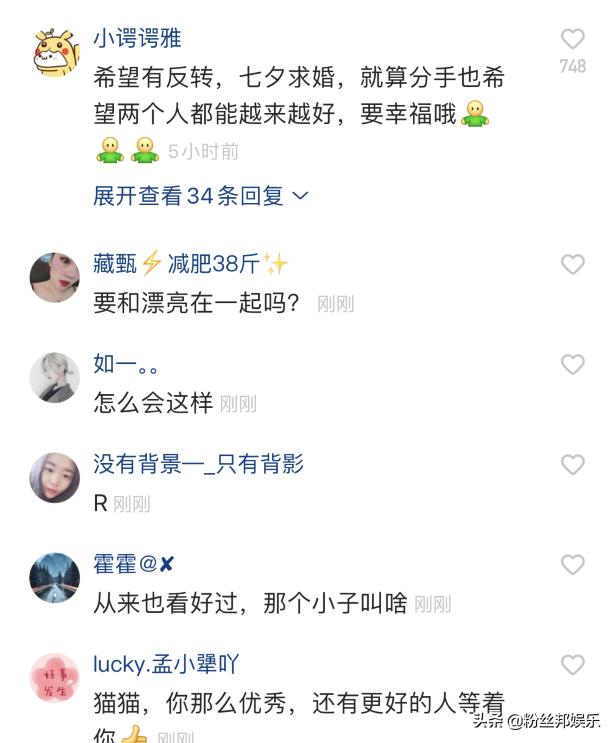Open username 没有背景一_只有背影
Image resolution: width=615 pixels, height=743 pixels.
point(198,463)
